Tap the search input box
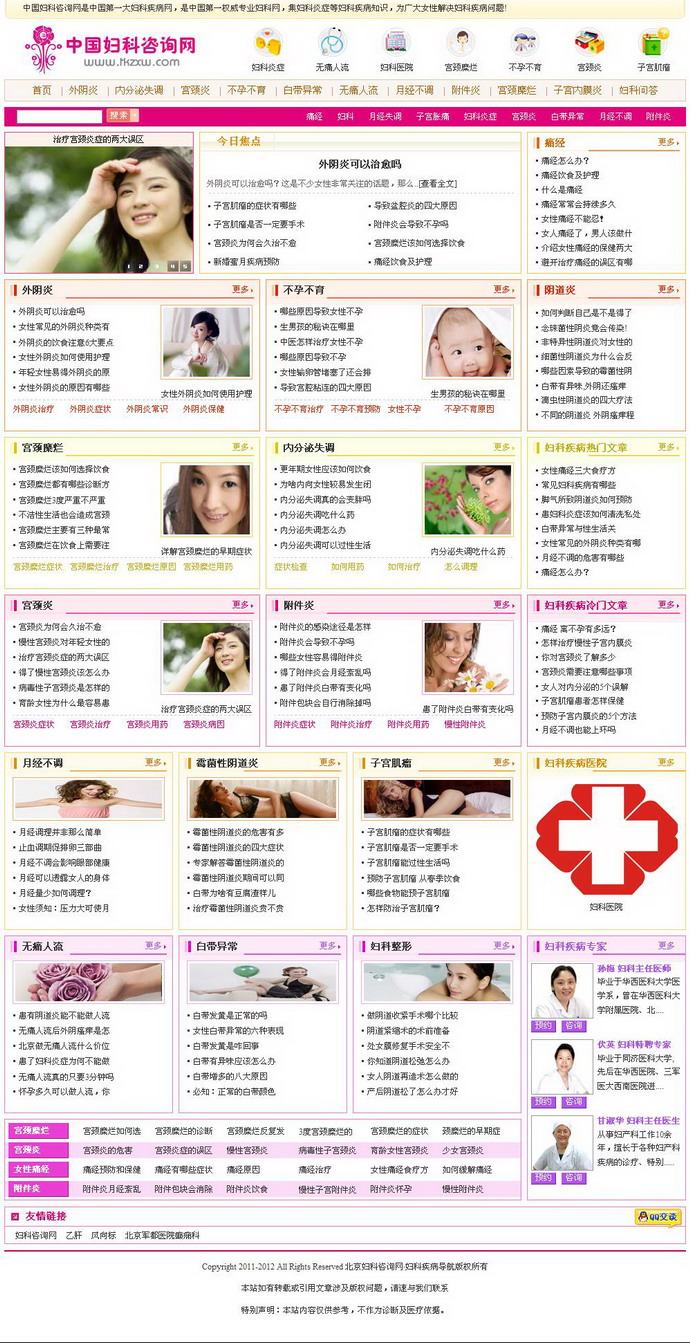 59,116
